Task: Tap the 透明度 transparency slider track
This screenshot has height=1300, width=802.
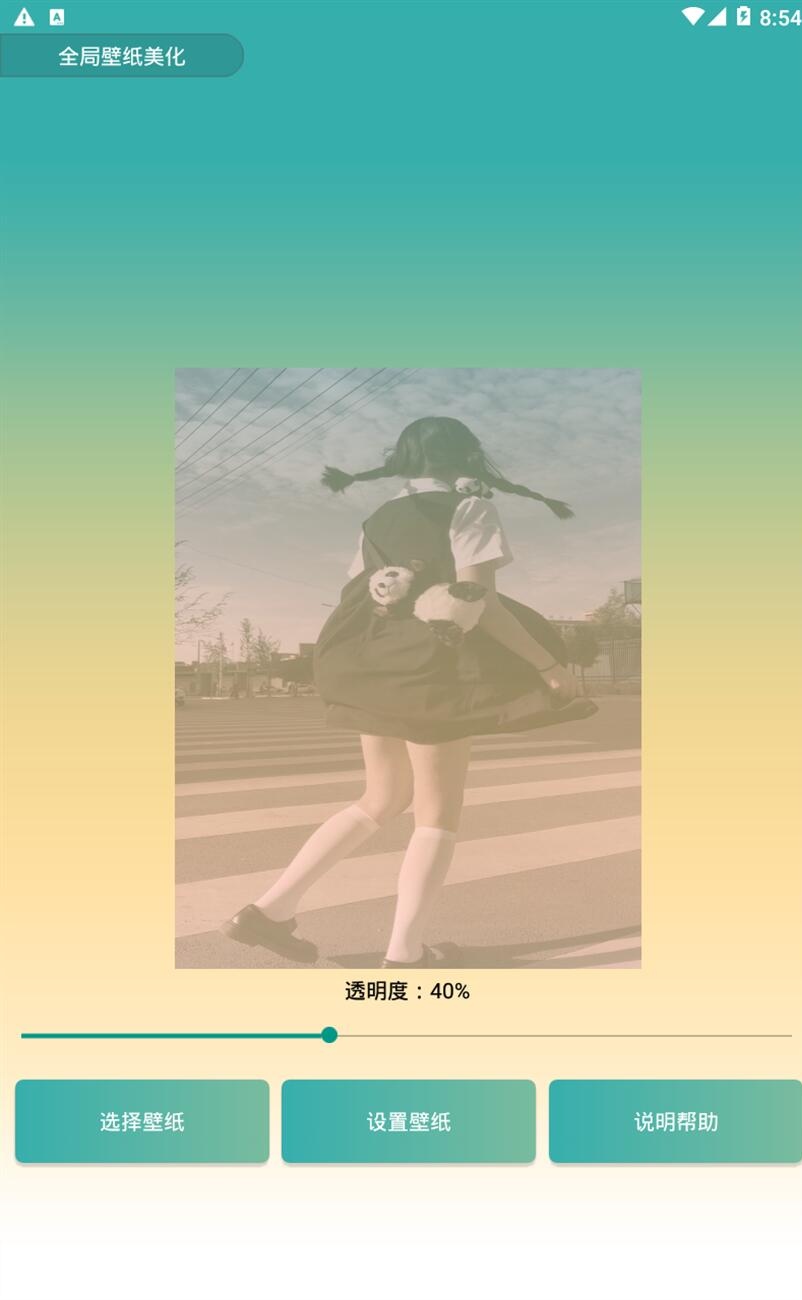Action: pyautogui.click(x=406, y=1035)
